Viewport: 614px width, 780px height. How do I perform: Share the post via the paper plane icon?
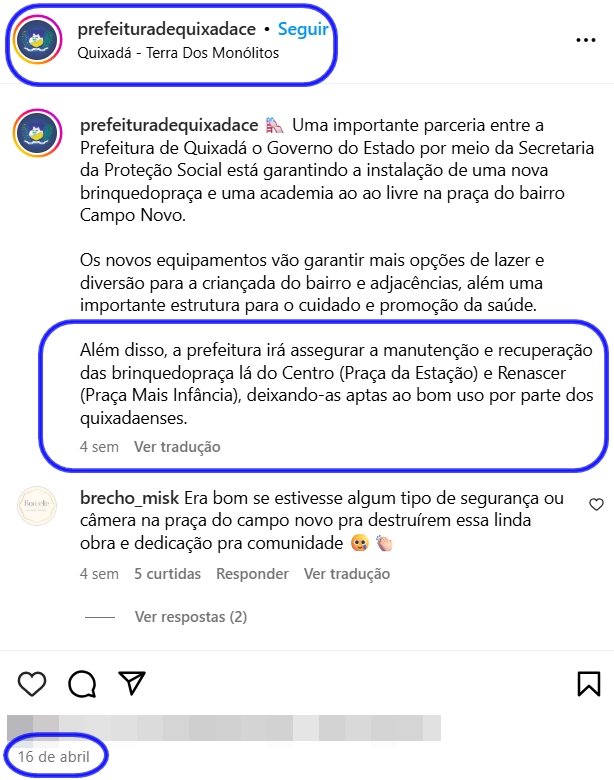click(132, 683)
